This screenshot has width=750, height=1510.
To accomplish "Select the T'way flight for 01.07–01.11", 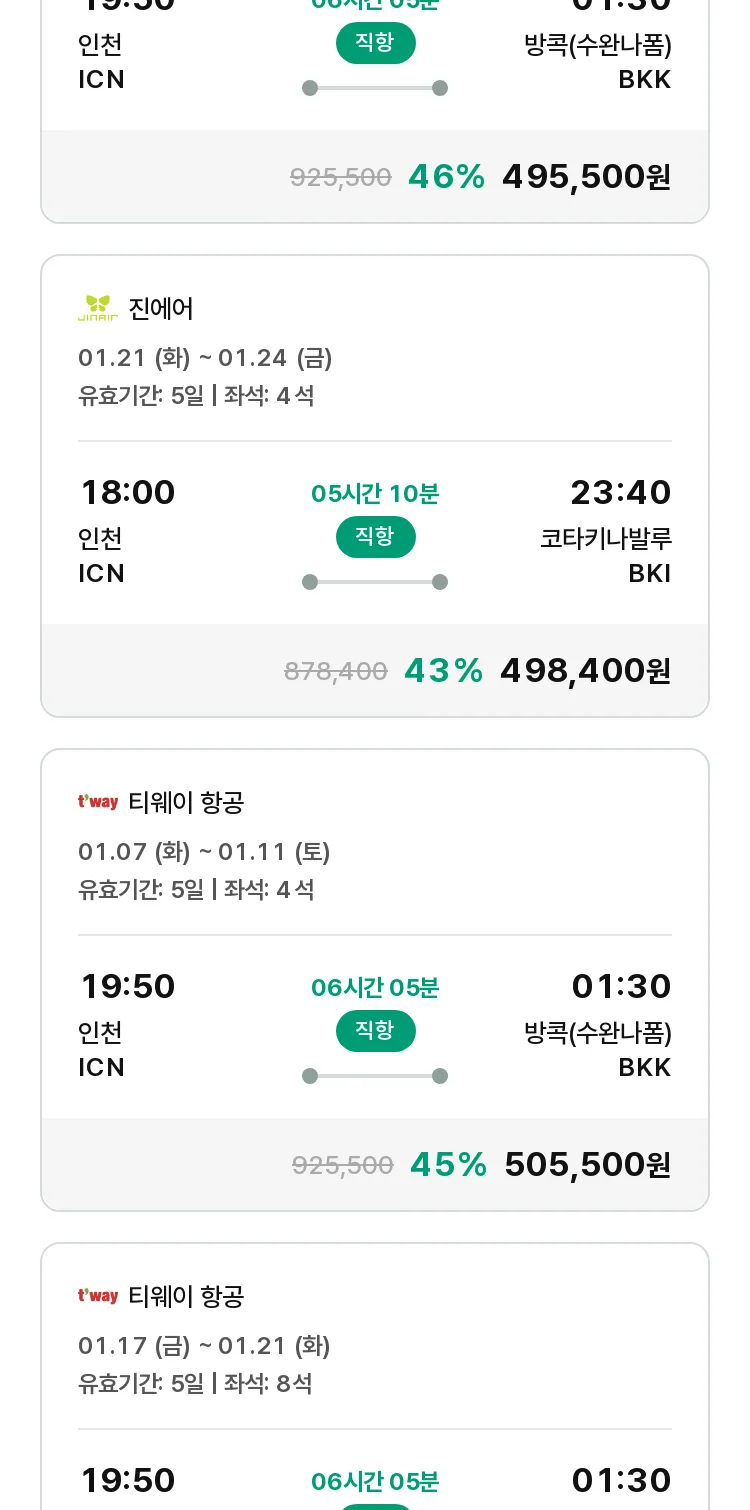I will 375,980.
